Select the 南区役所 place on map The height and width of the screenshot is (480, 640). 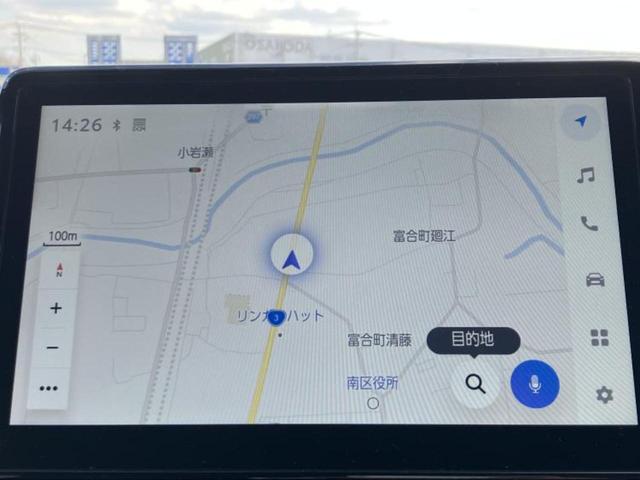[x=373, y=383]
